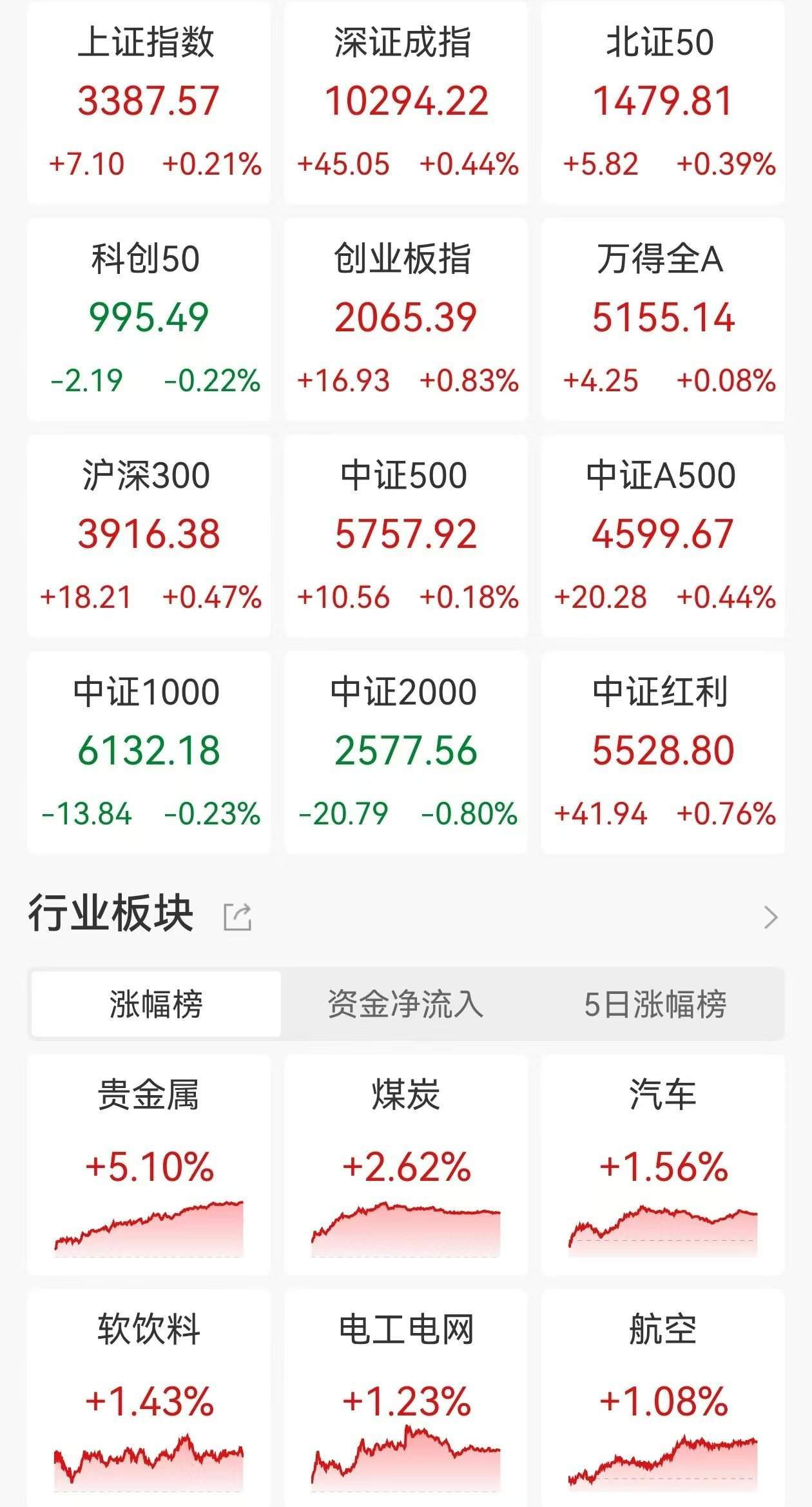The height and width of the screenshot is (1507, 812).
Task: View the 中证500 index card
Action: [406, 536]
